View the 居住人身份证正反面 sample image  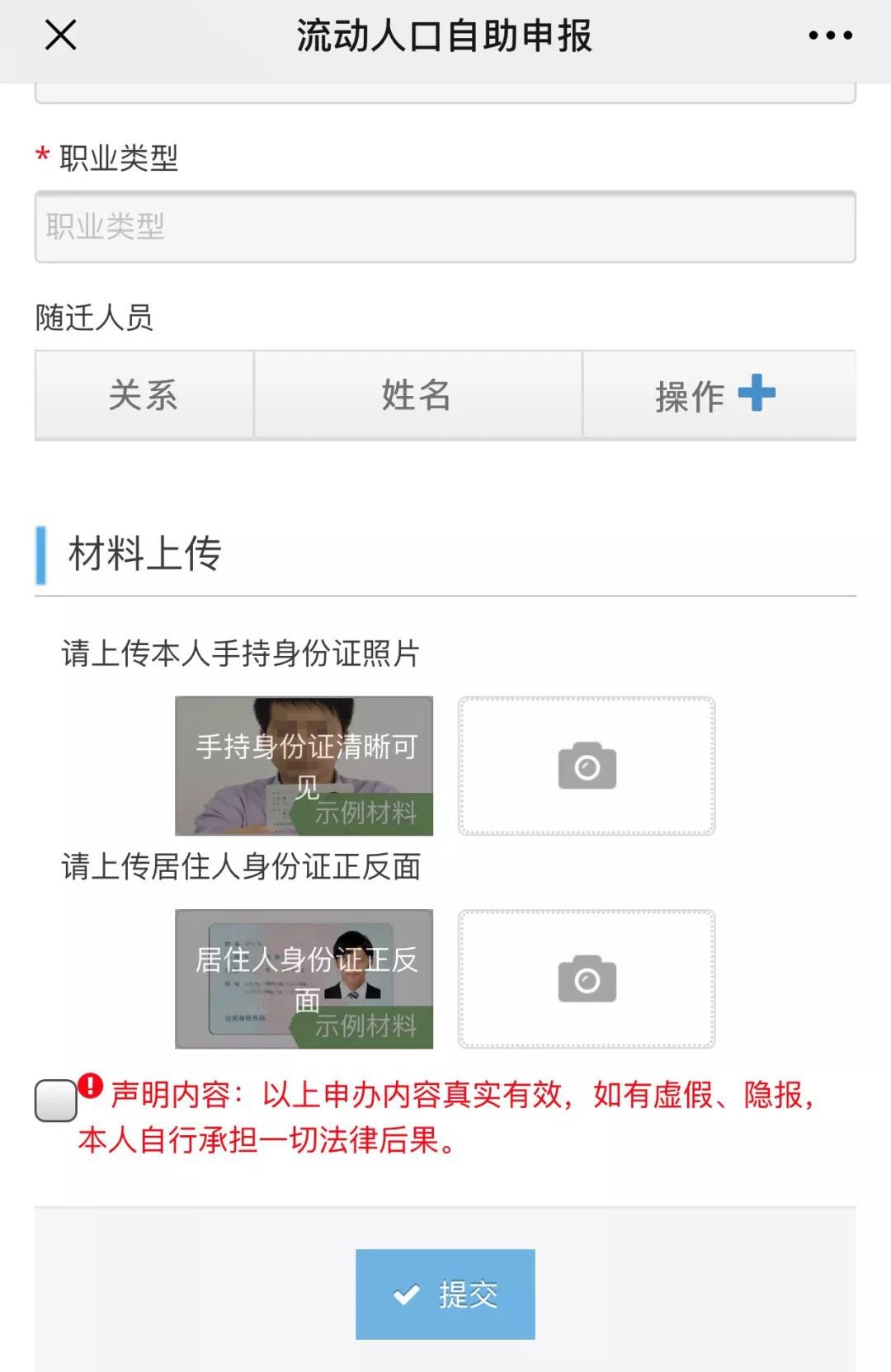pos(304,978)
